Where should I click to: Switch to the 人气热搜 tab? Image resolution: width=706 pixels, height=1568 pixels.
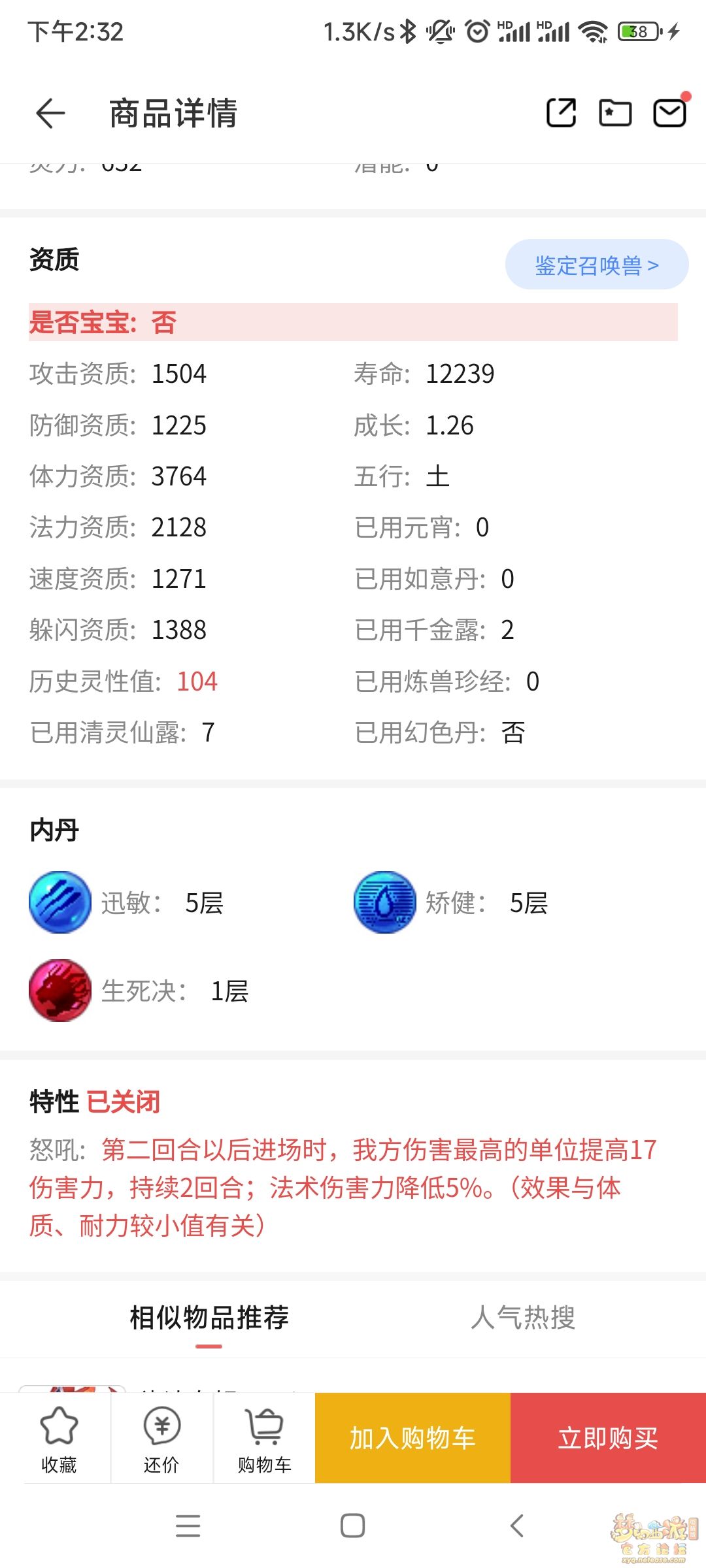click(523, 1317)
